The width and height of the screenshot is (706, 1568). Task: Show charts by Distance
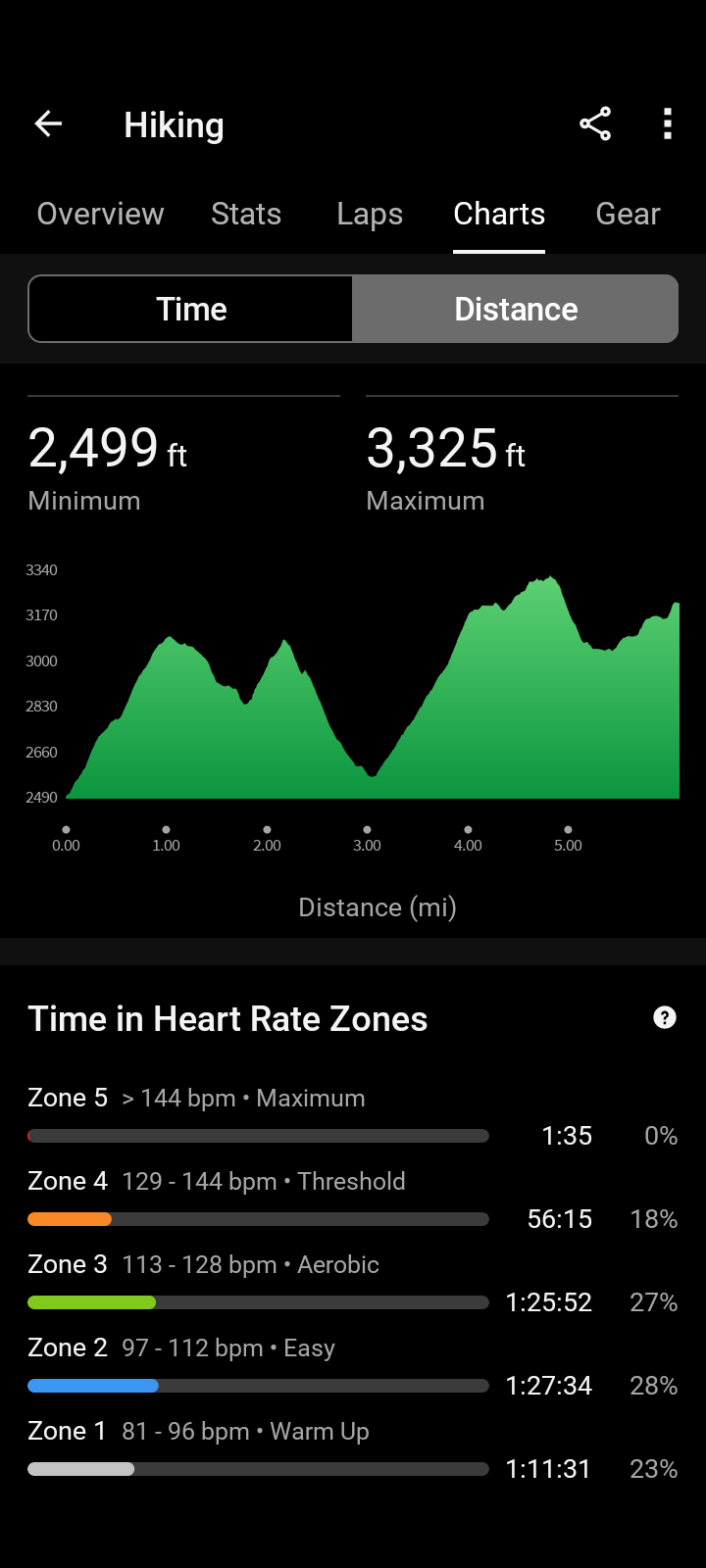(x=516, y=309)
